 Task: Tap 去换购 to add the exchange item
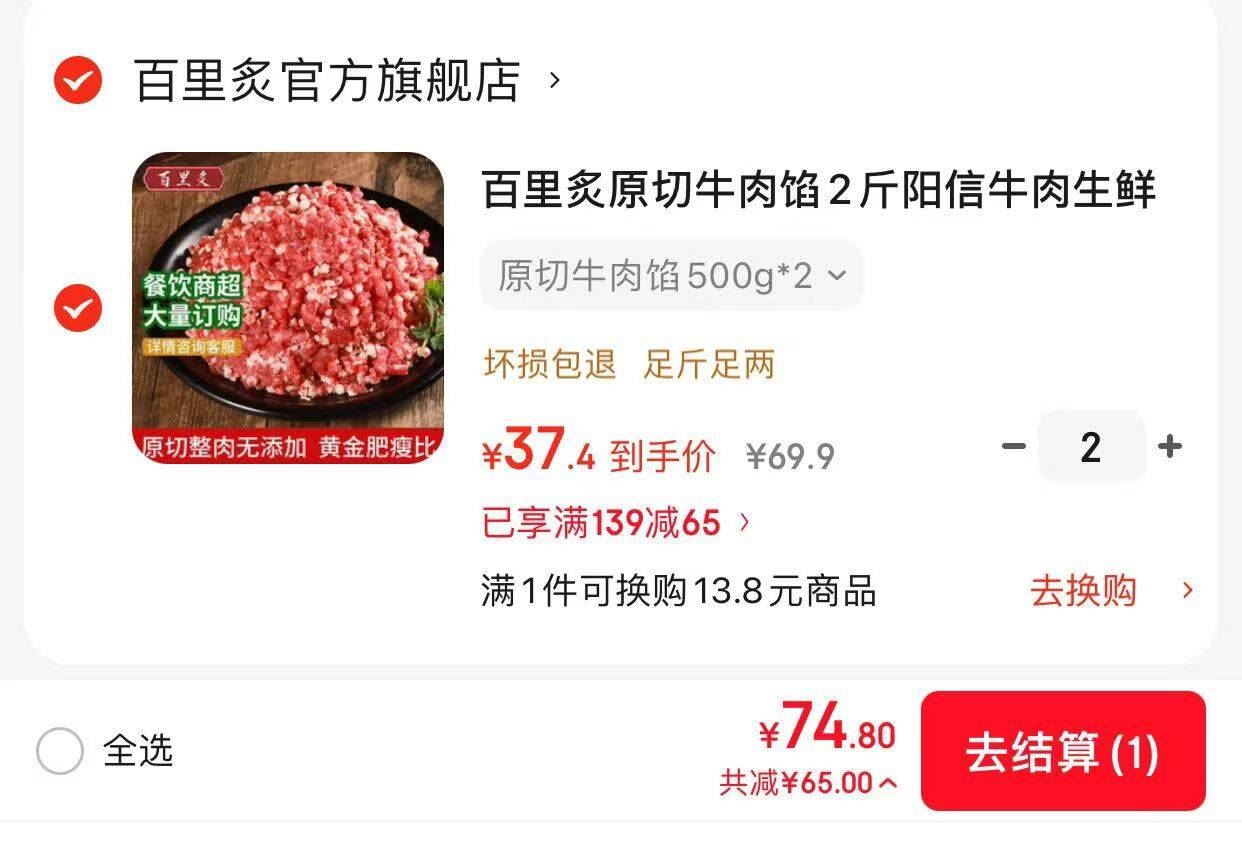(x=1112, y=591)
